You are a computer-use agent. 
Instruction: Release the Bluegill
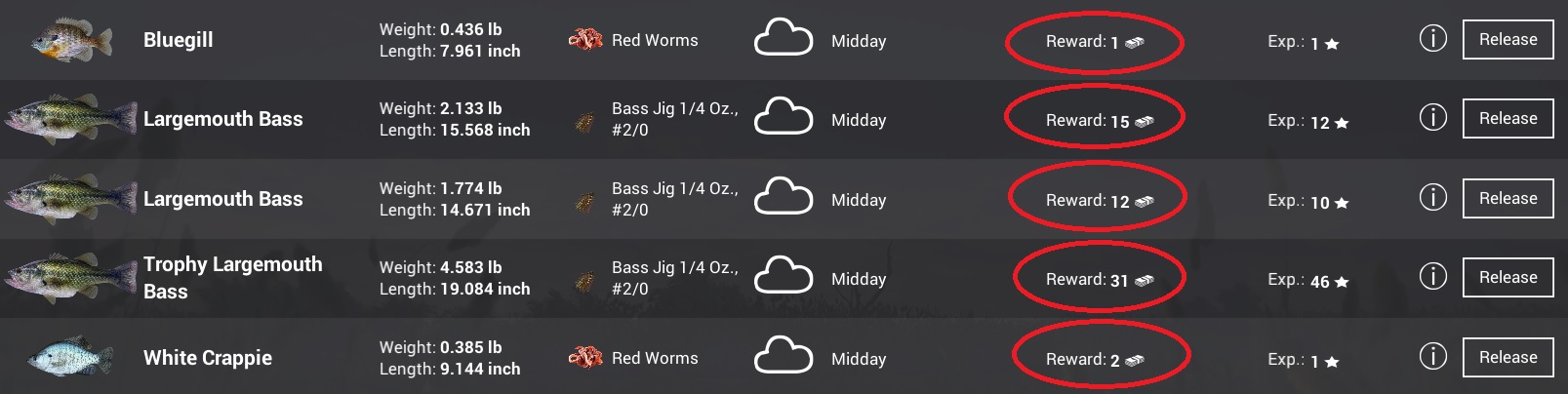1508,40
